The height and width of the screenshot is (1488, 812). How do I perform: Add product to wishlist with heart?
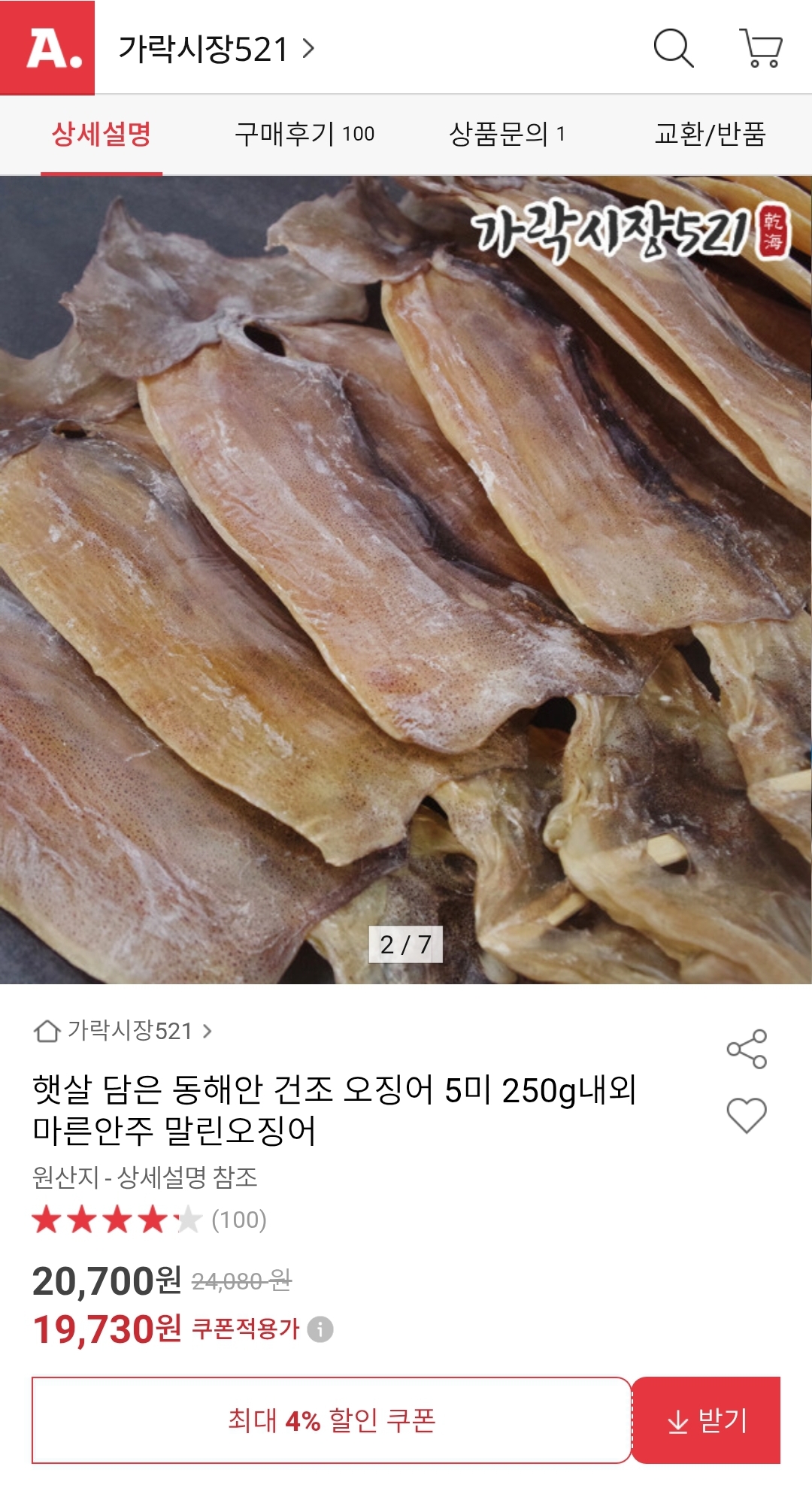[747, 1114]
